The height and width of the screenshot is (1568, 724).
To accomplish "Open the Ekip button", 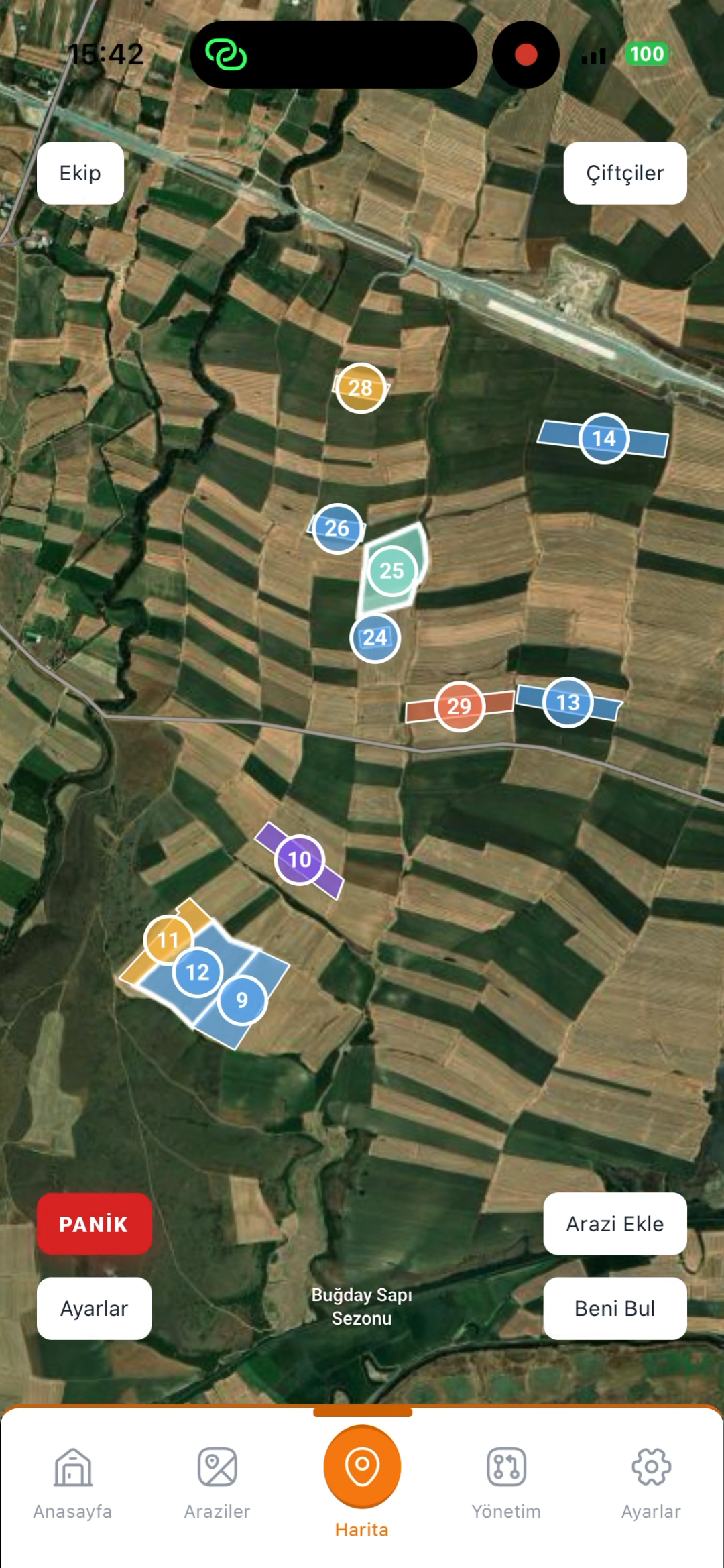I will tap(80, 173).
